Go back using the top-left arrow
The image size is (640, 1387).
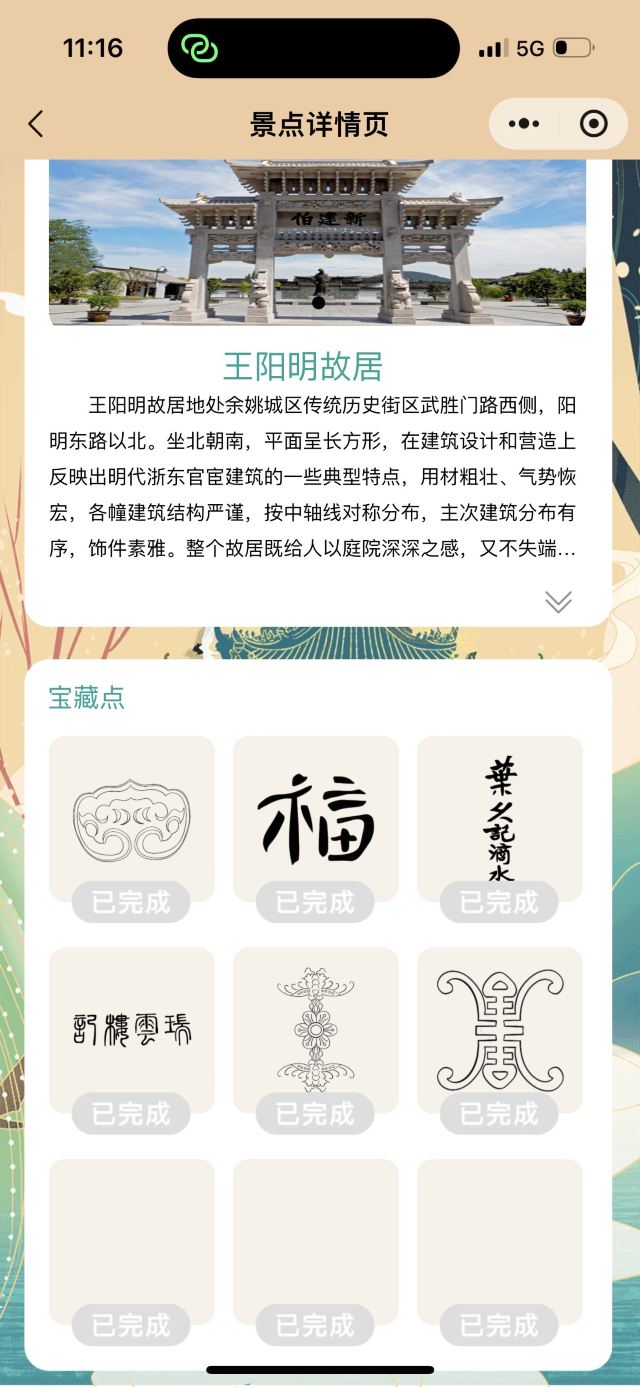[x=36, y=124]
